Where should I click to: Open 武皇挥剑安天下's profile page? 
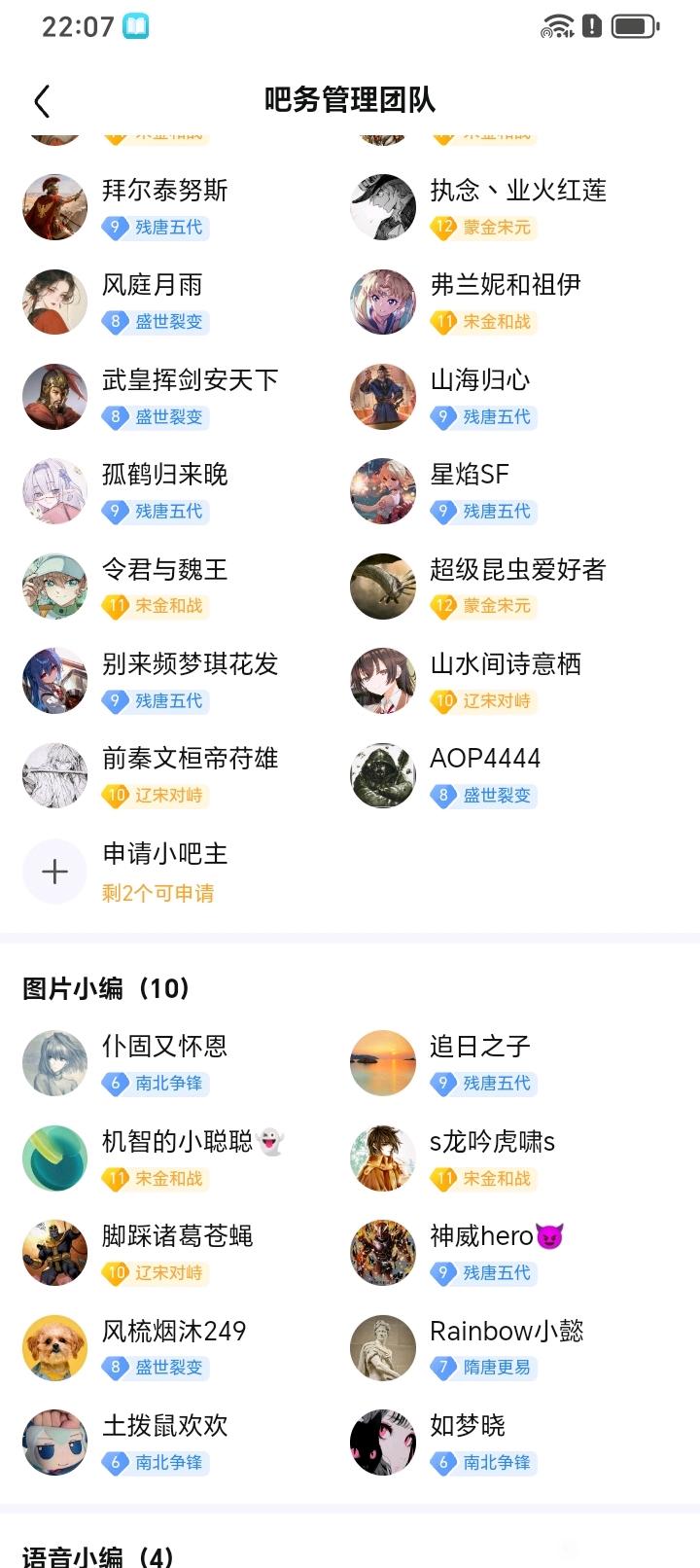(x=190, y=379)
